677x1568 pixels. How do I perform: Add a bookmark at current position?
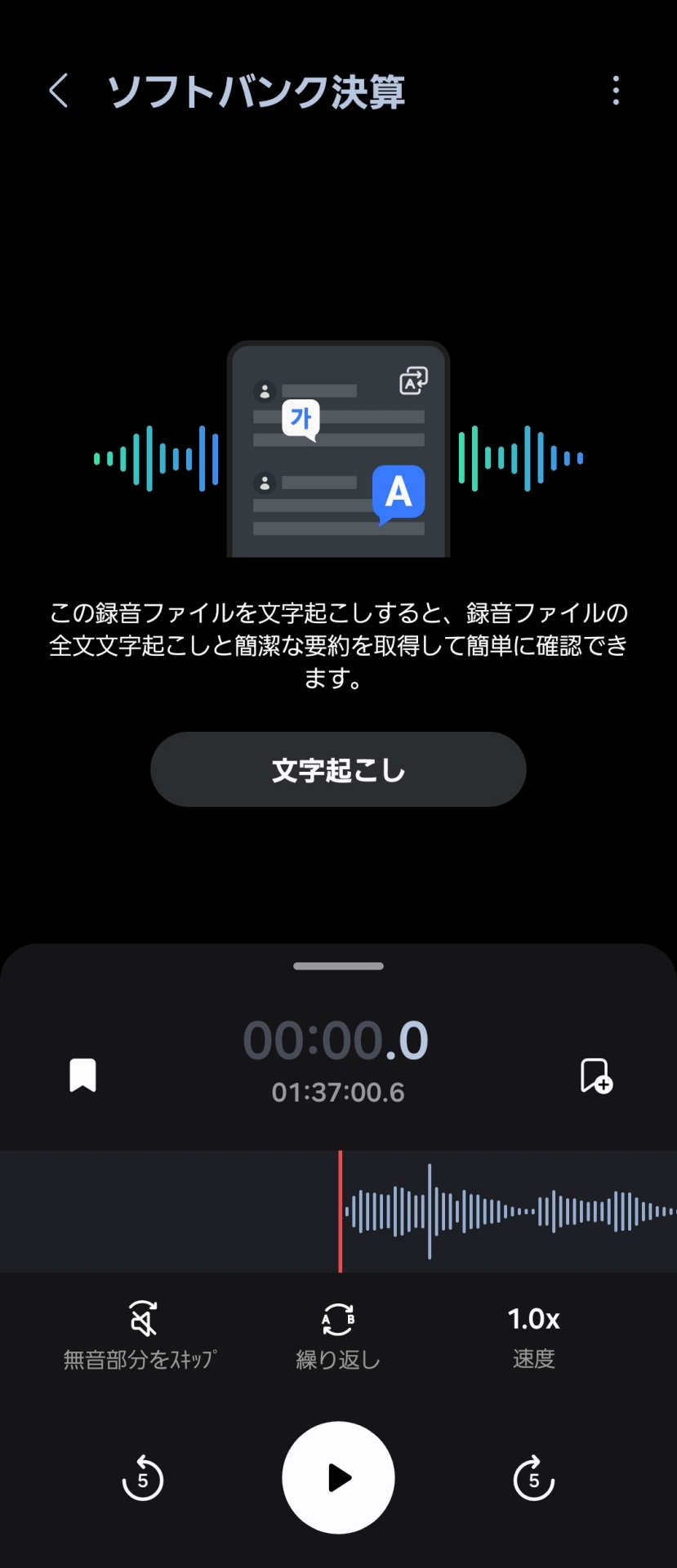(x=596, y=1076)
